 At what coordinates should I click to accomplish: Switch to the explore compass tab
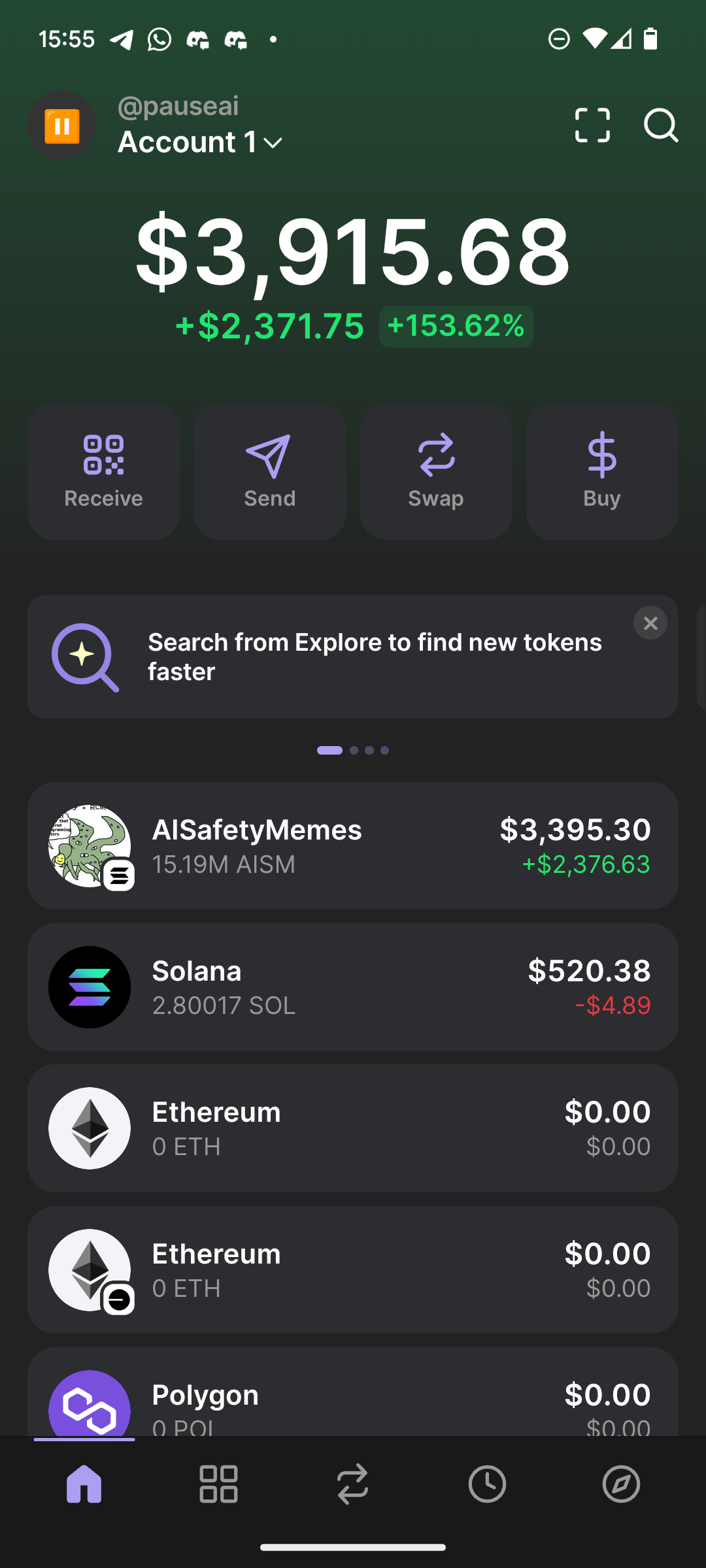(x=621, y=1484)
